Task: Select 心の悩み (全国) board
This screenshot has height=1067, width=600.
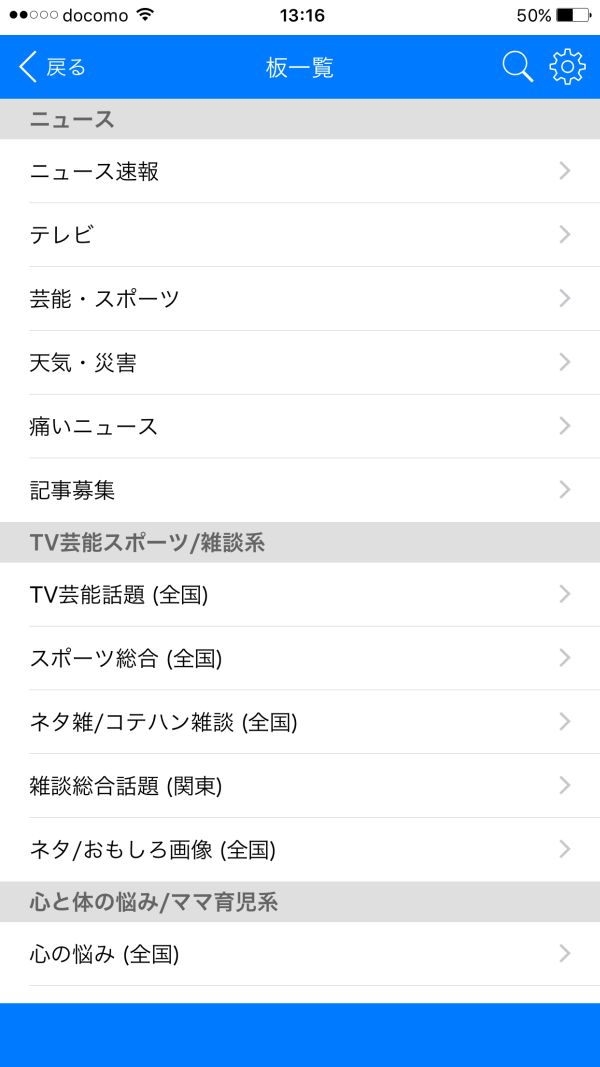Action: (300, 954)
